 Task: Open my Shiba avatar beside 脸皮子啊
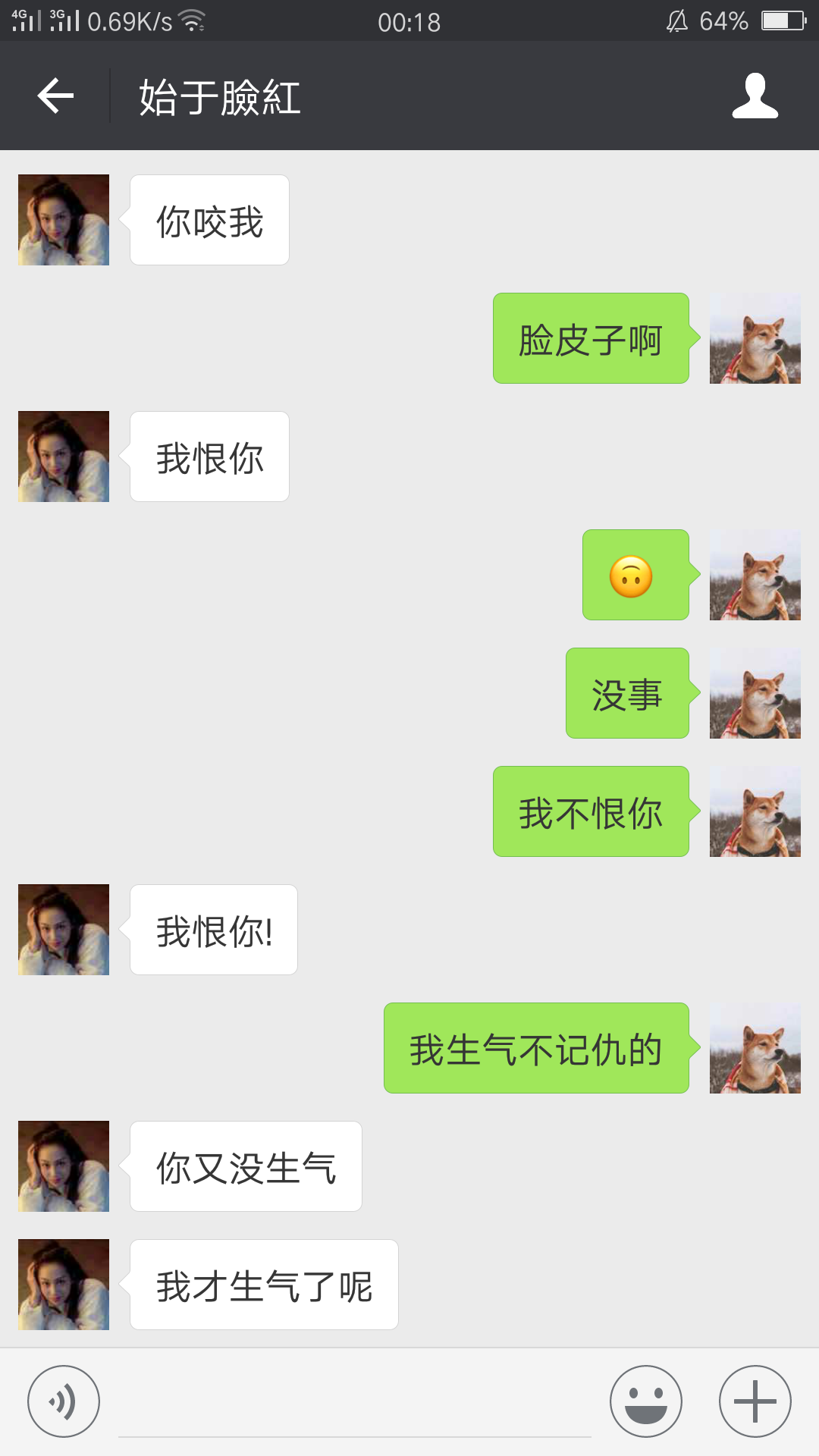[x=755, y=338]
